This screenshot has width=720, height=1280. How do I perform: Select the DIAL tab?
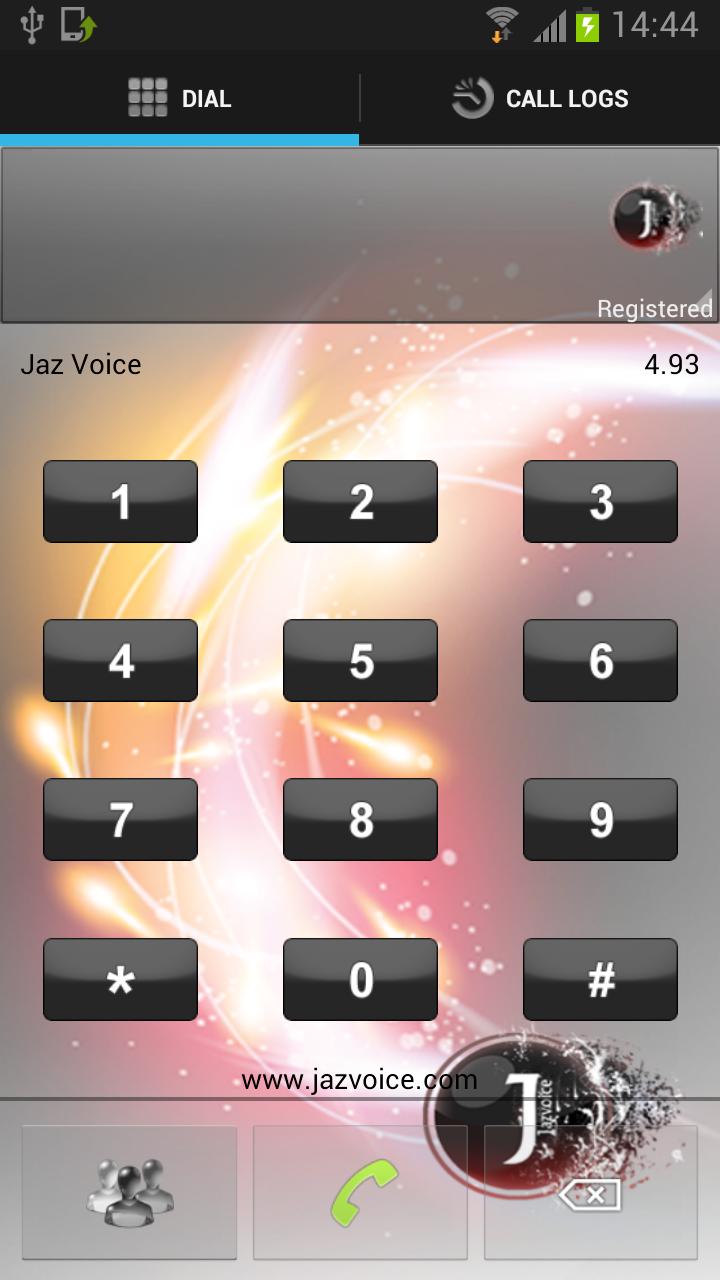click(180, 97)
